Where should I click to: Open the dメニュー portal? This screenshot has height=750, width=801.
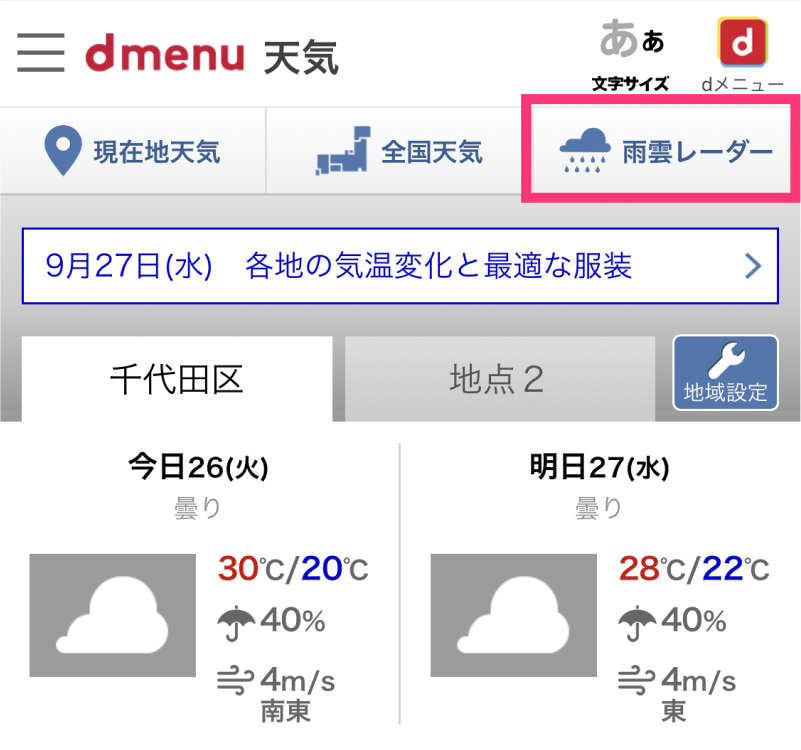point(742,55)
